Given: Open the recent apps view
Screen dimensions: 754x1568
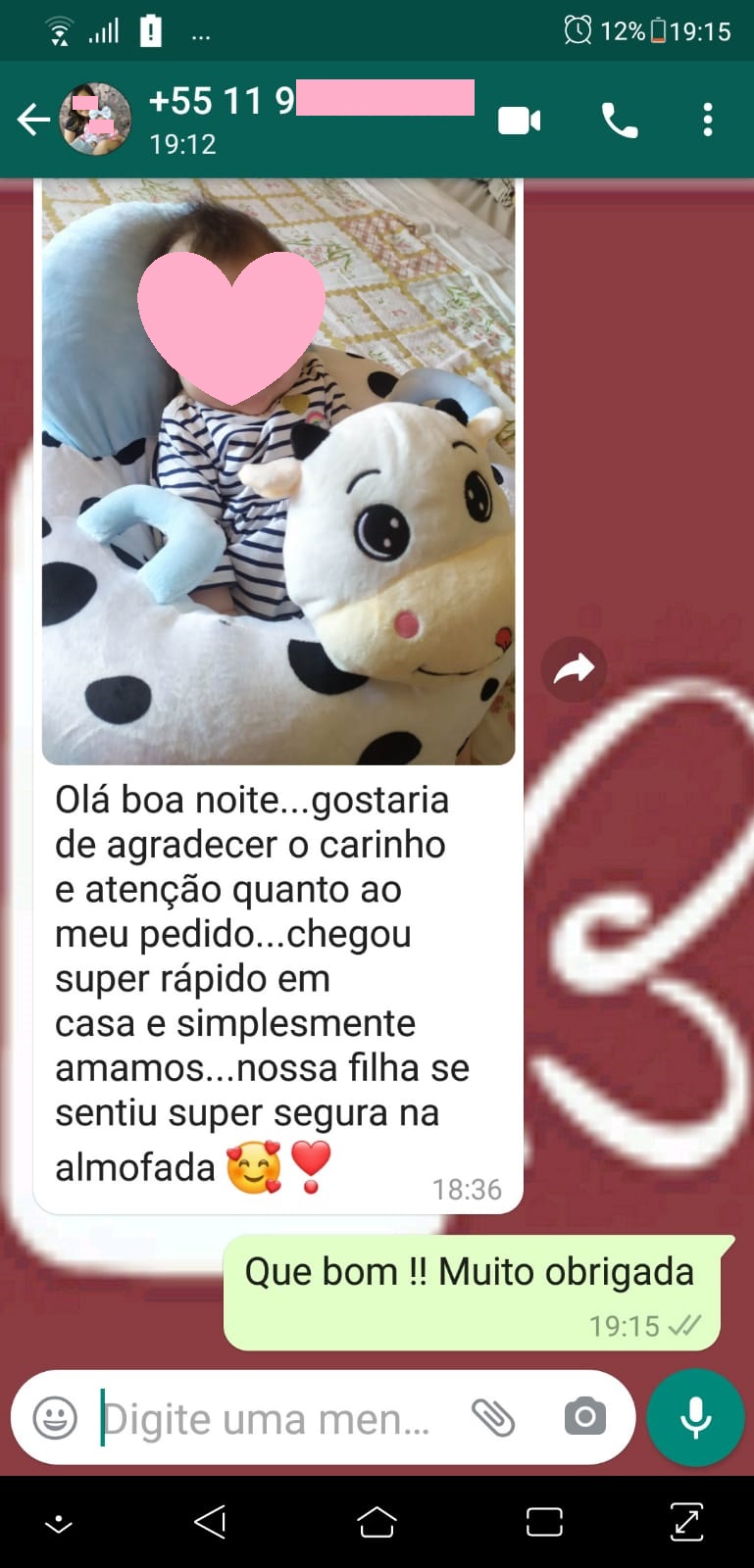Looking at the screenshot, I should coord(543,1522).
